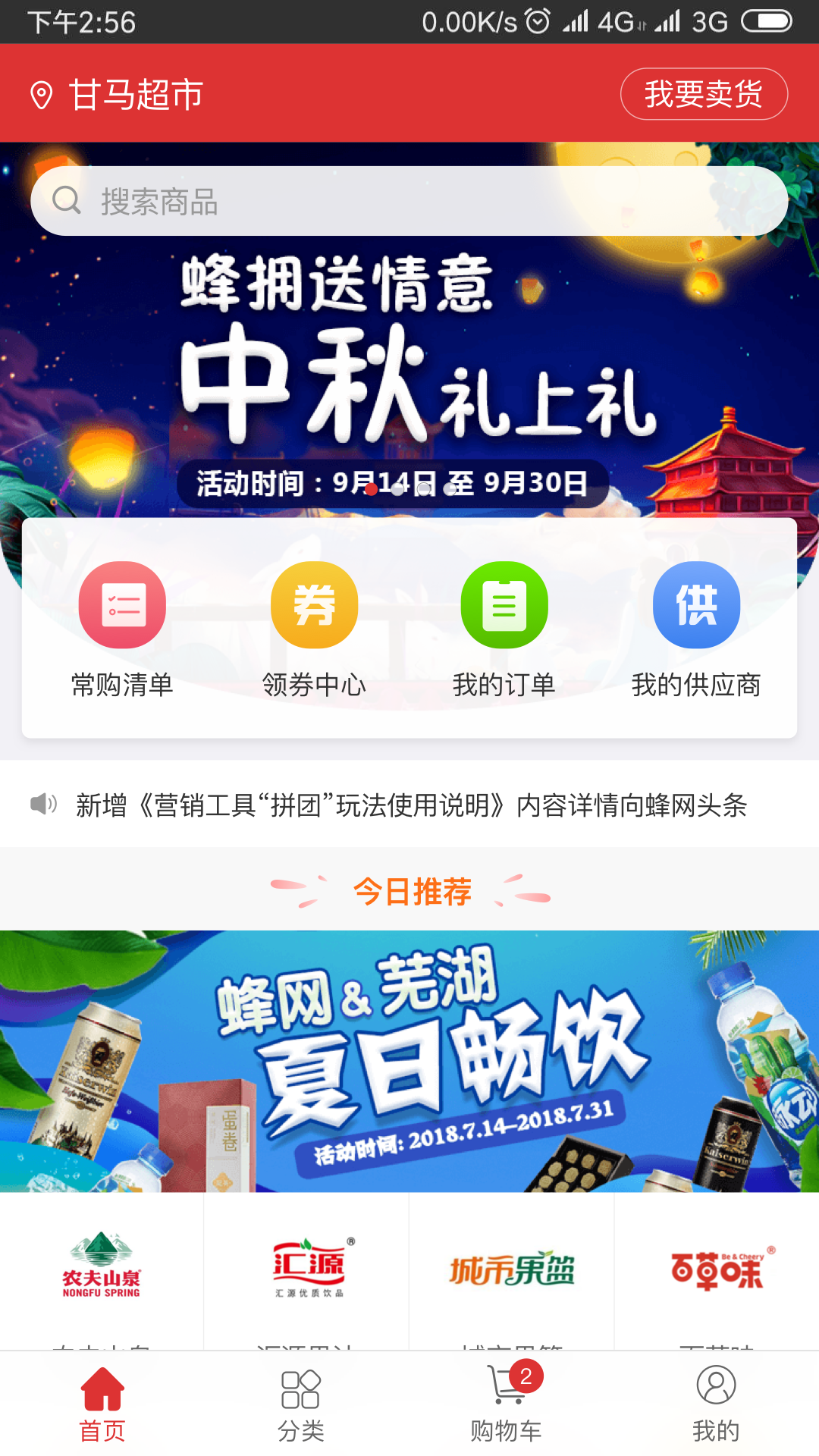Open the 拼团 usage notice announcement

pos(409,805)
